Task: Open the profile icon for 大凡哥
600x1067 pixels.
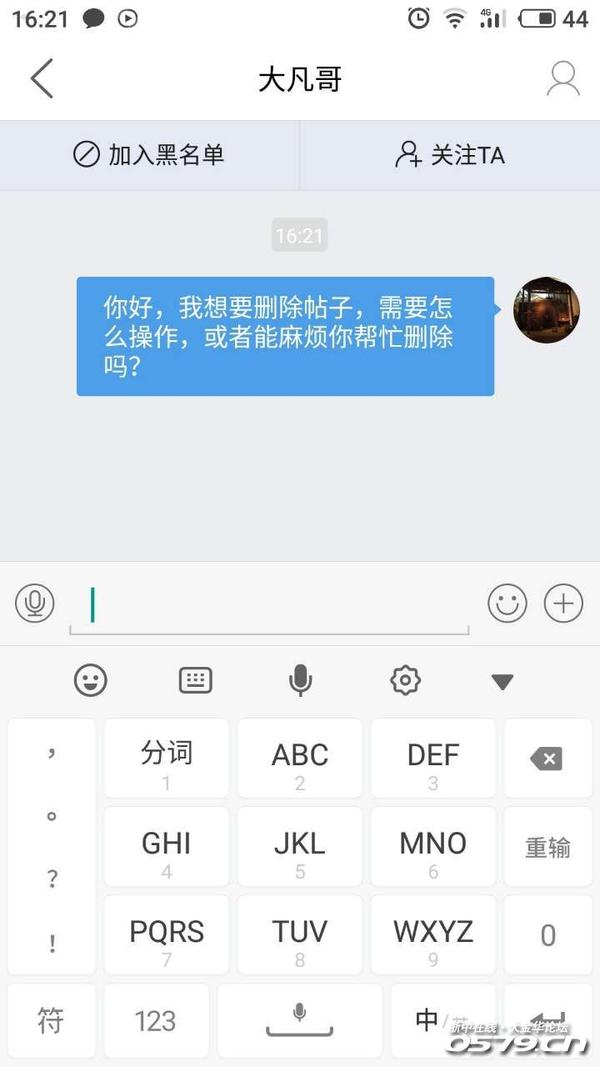Action: click(x=563, y=79)
